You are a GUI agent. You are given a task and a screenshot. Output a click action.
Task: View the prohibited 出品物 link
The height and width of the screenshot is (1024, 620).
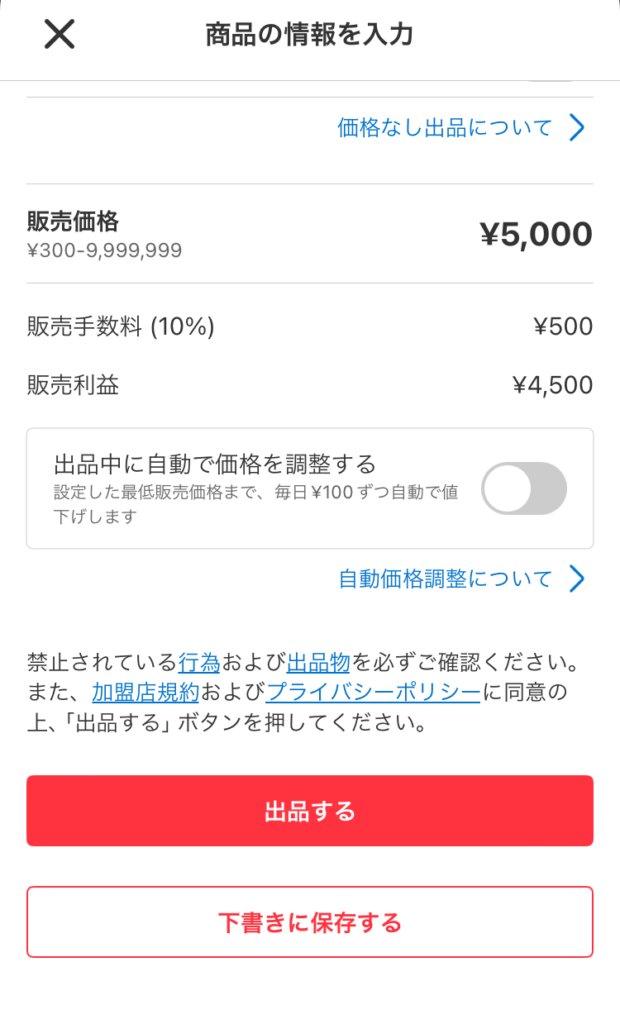(x=317, y=662)
